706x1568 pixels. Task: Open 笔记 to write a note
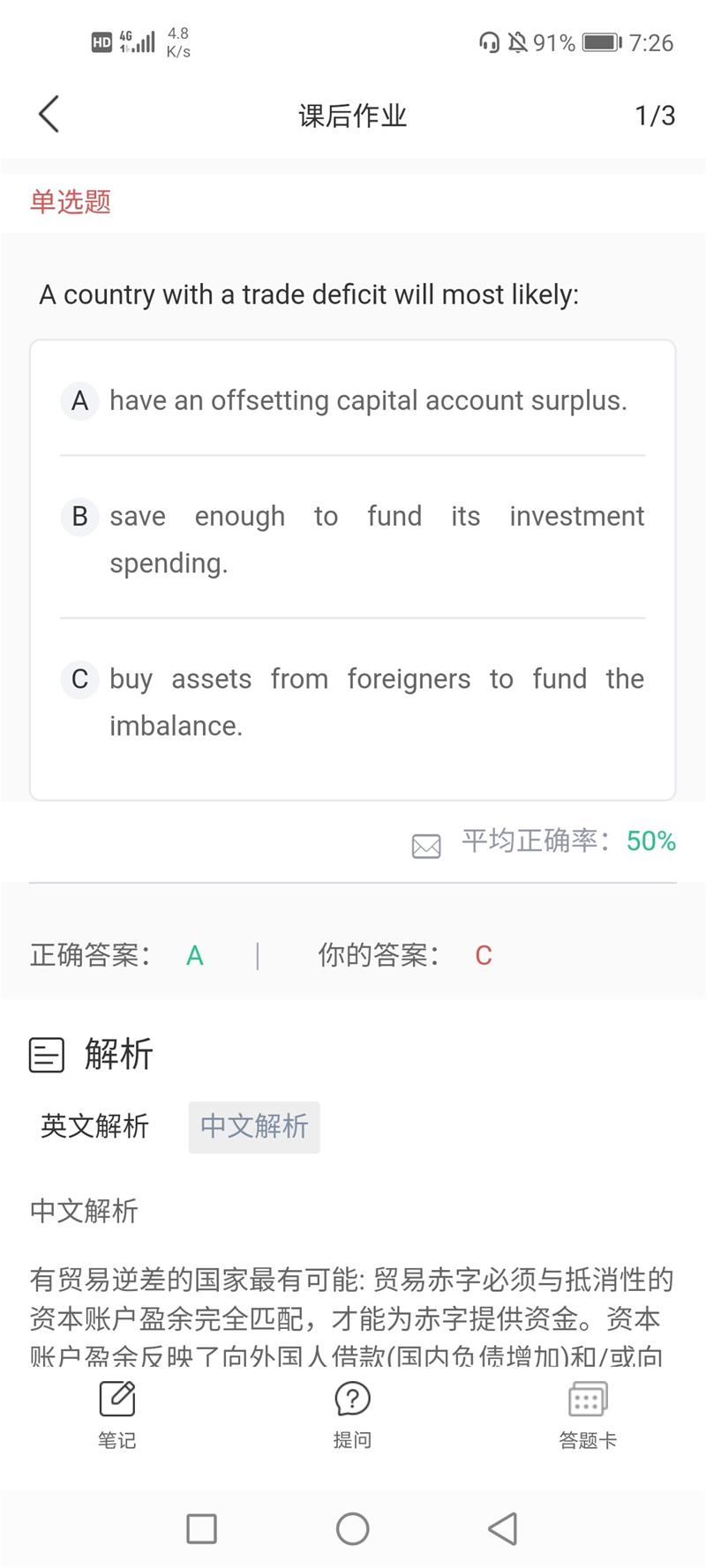coord(116,1414)
